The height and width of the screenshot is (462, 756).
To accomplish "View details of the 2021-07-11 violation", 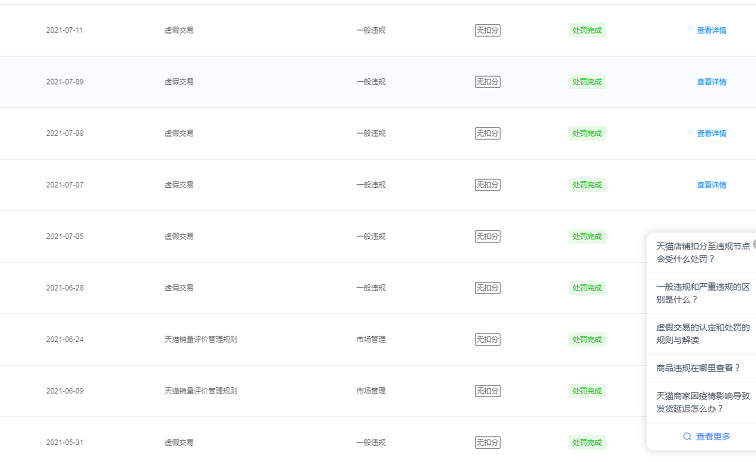I will click(711, 30).
